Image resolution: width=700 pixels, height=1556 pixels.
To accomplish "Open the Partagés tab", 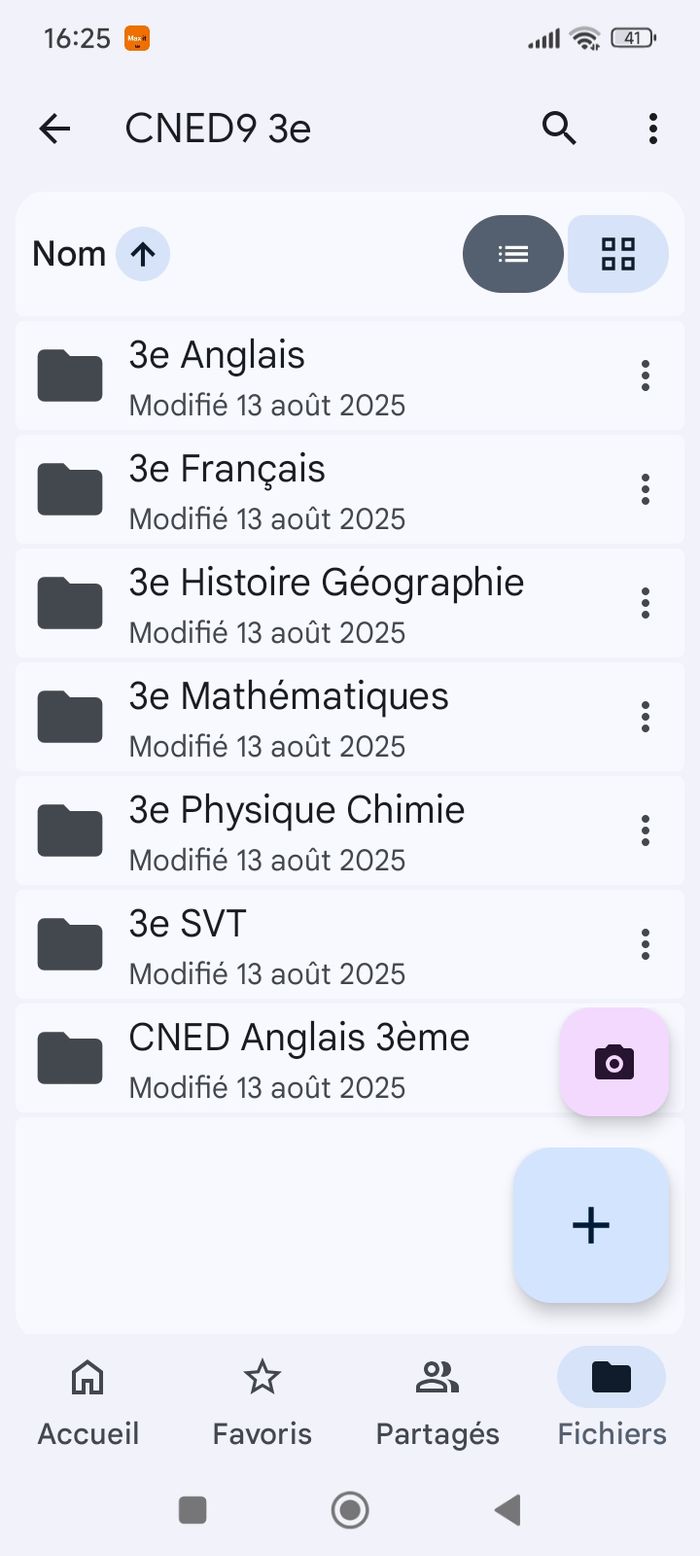I will [x=437, y=1403].
